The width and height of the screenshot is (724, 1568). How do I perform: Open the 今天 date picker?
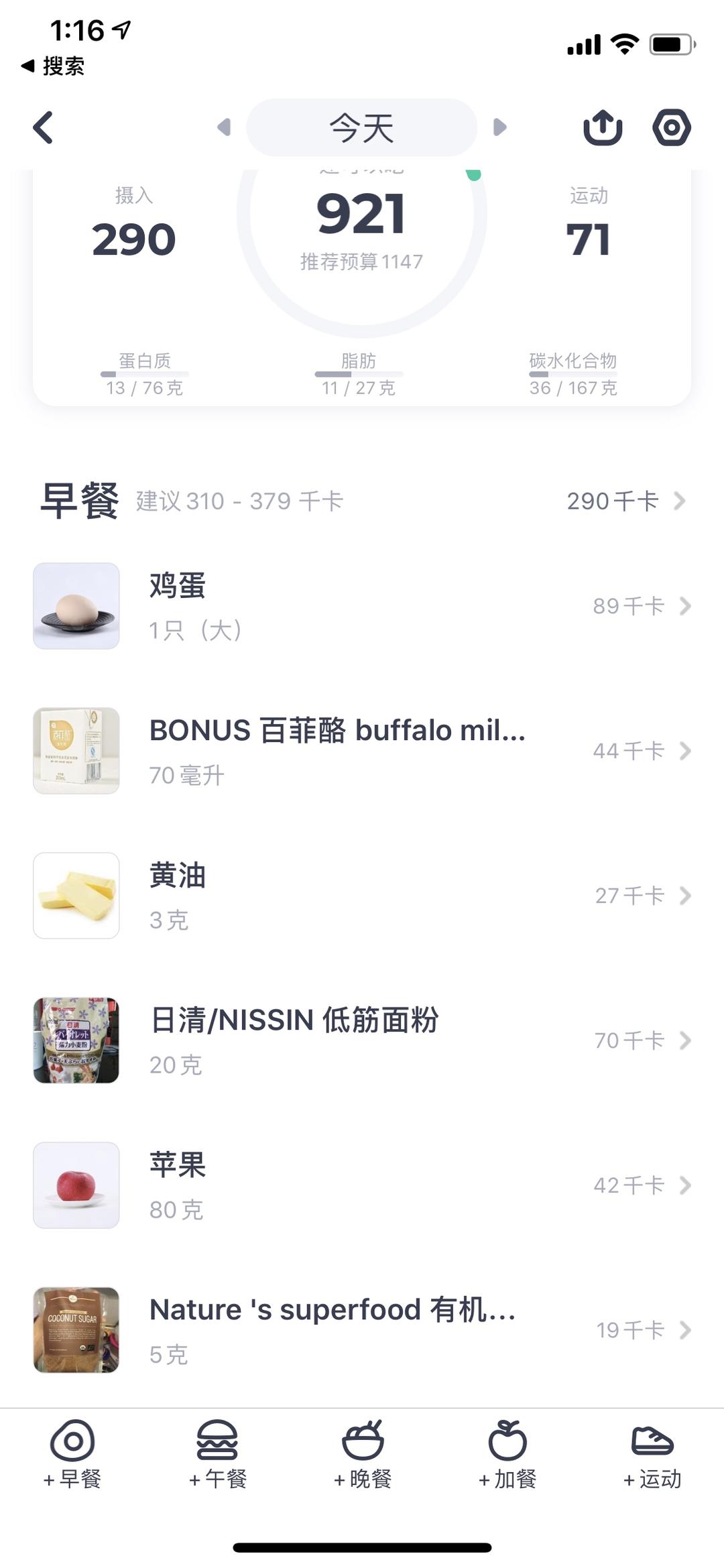tap(361, 127)
